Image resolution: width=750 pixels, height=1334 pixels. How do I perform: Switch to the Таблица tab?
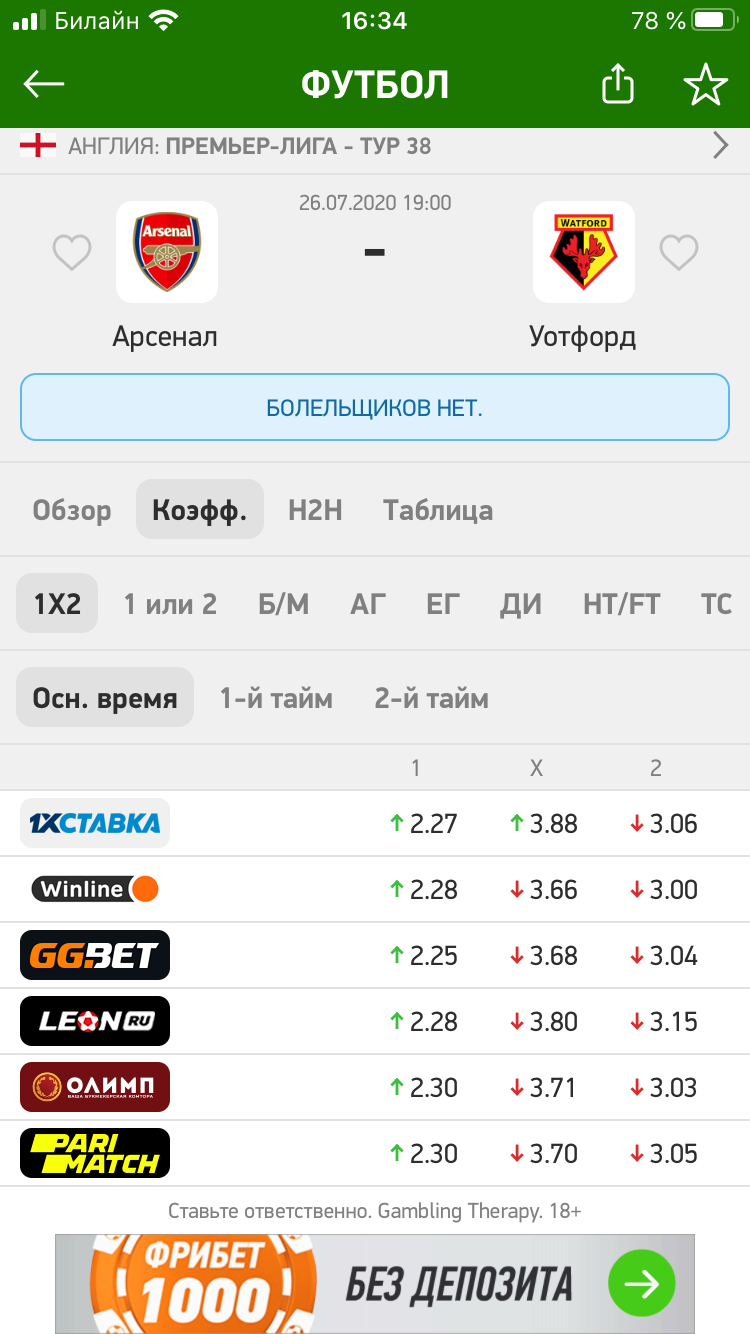coord(438,510)
